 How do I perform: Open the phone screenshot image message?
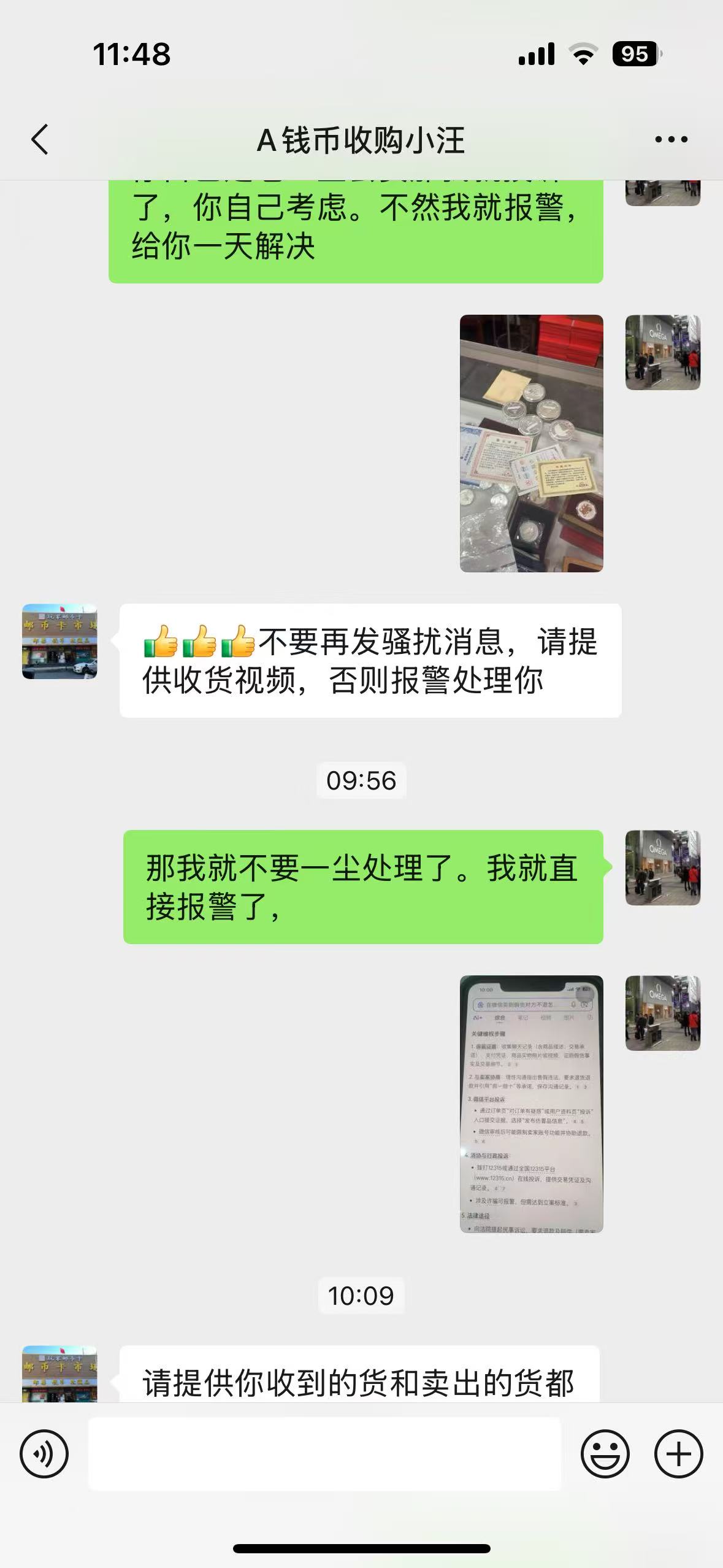(x=531, y=1104)
